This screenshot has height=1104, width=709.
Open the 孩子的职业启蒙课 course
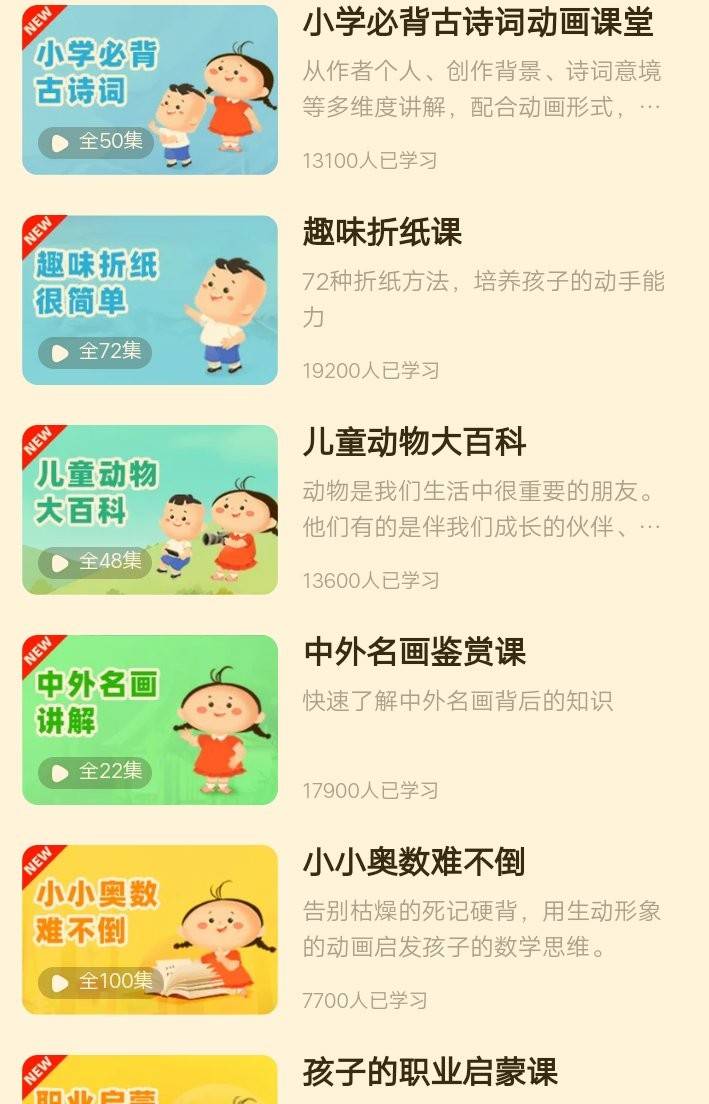point(430,1073)
